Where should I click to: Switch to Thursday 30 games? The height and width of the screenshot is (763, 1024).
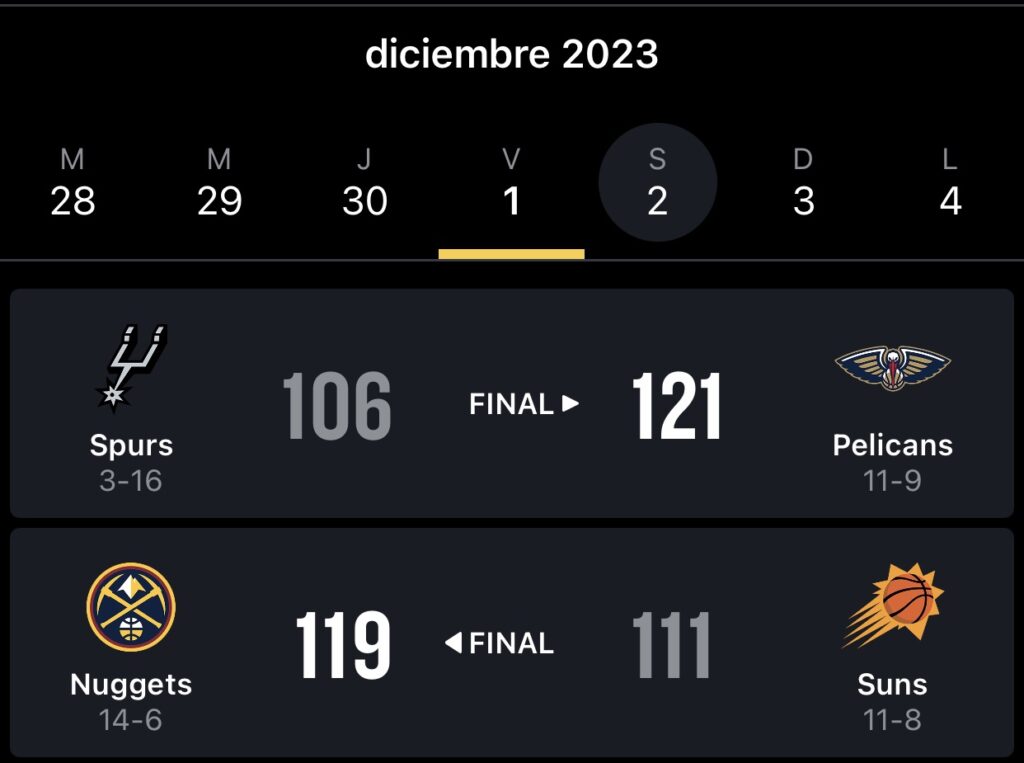pyautogui.click(x=365, y=185)
